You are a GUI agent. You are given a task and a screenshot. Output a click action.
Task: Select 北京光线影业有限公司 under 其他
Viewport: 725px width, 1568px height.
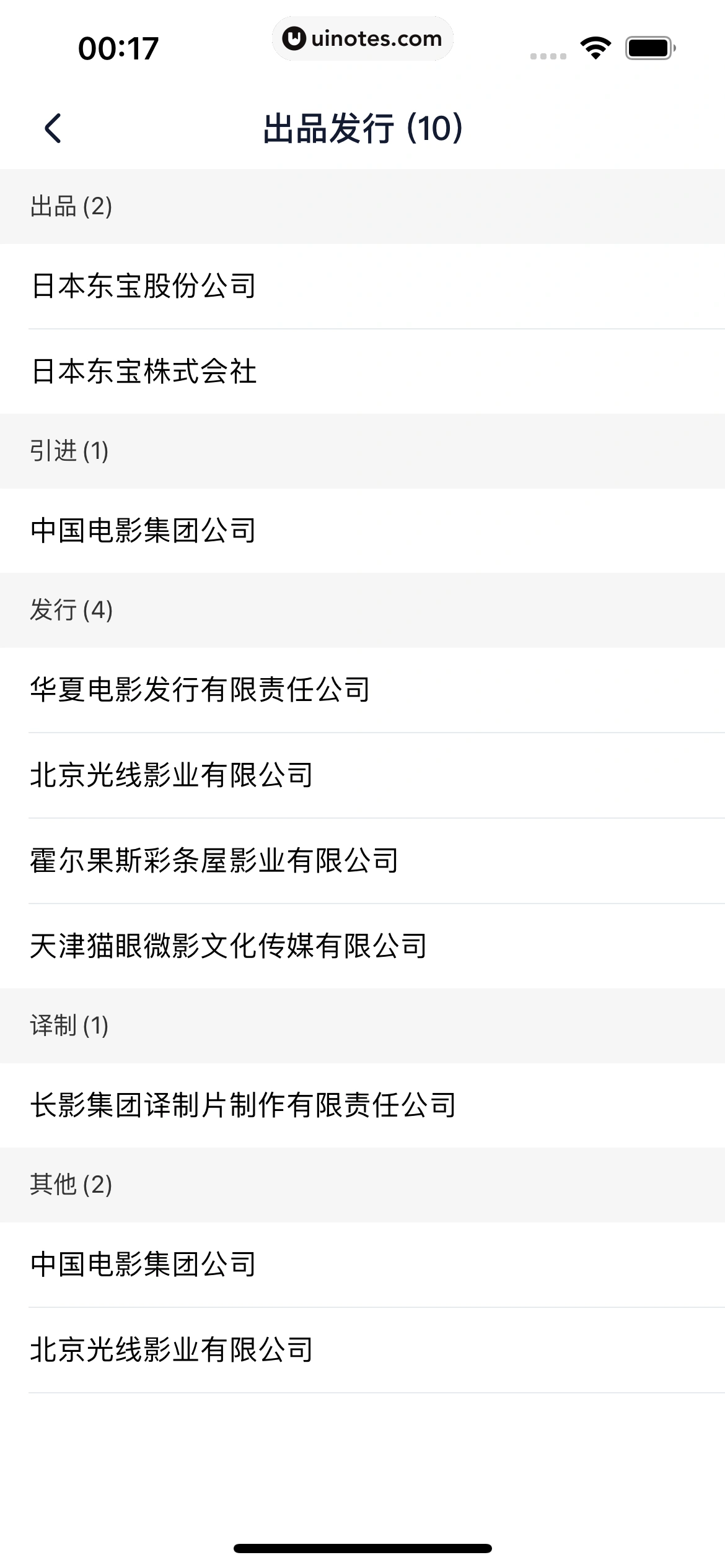(x=362, y=1350)
